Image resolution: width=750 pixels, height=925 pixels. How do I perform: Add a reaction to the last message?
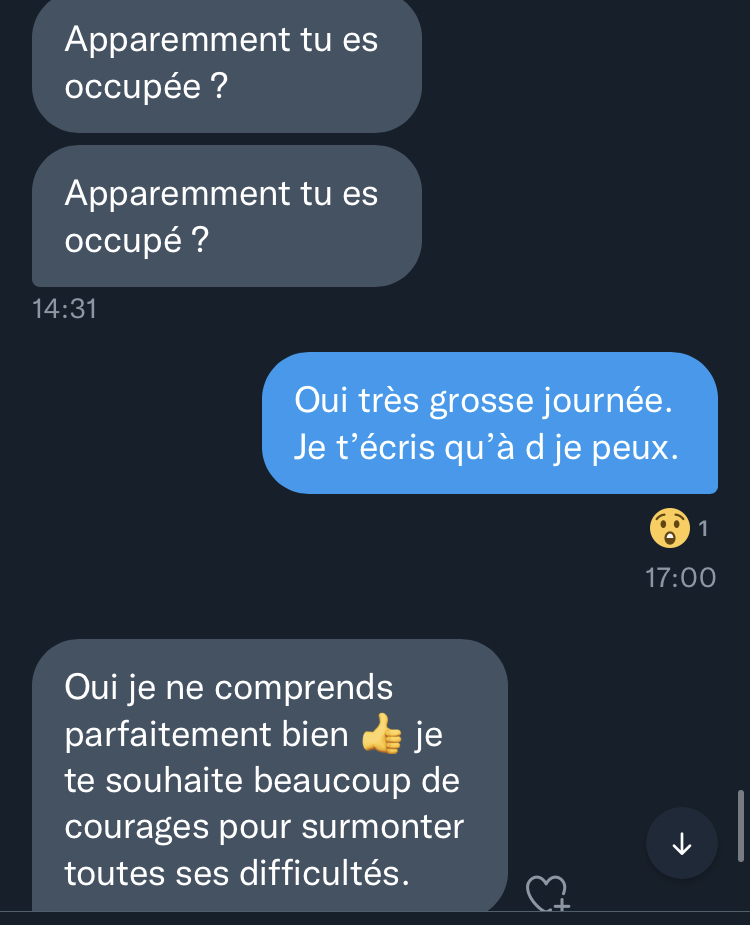pos(547,893)
